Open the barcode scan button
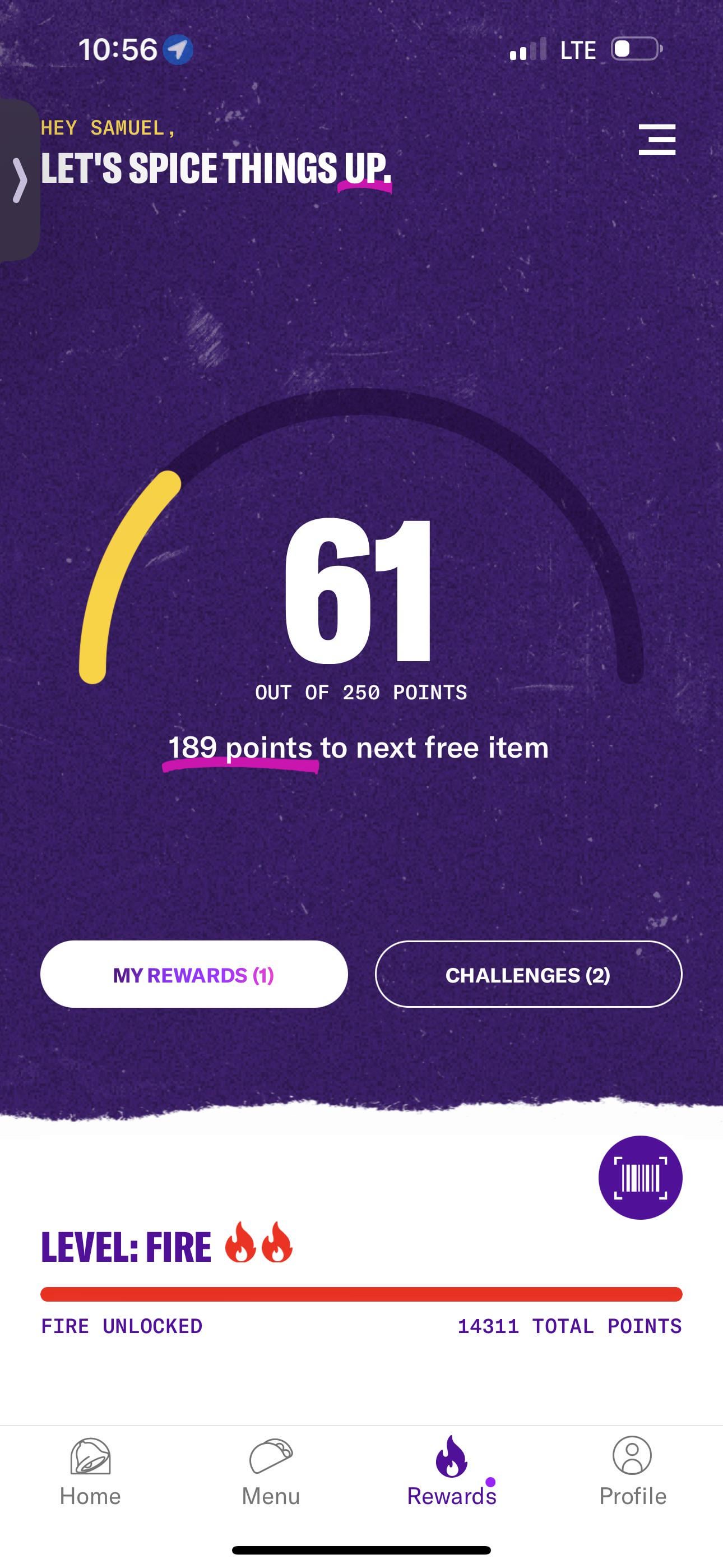 (x=640, y=1177)
